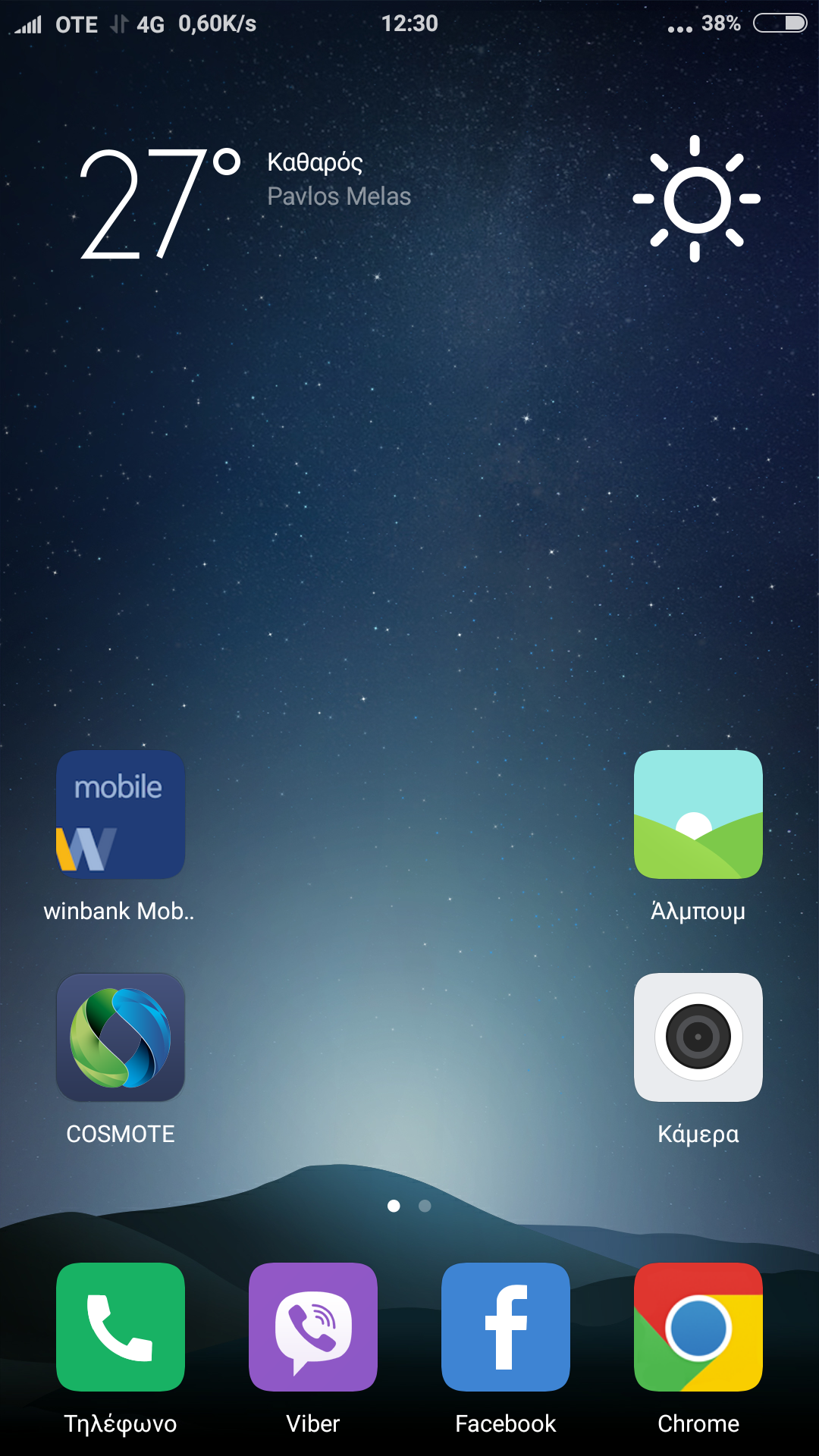
Task: Open the Τηλέφωνο dialer
Action: 121,1327
